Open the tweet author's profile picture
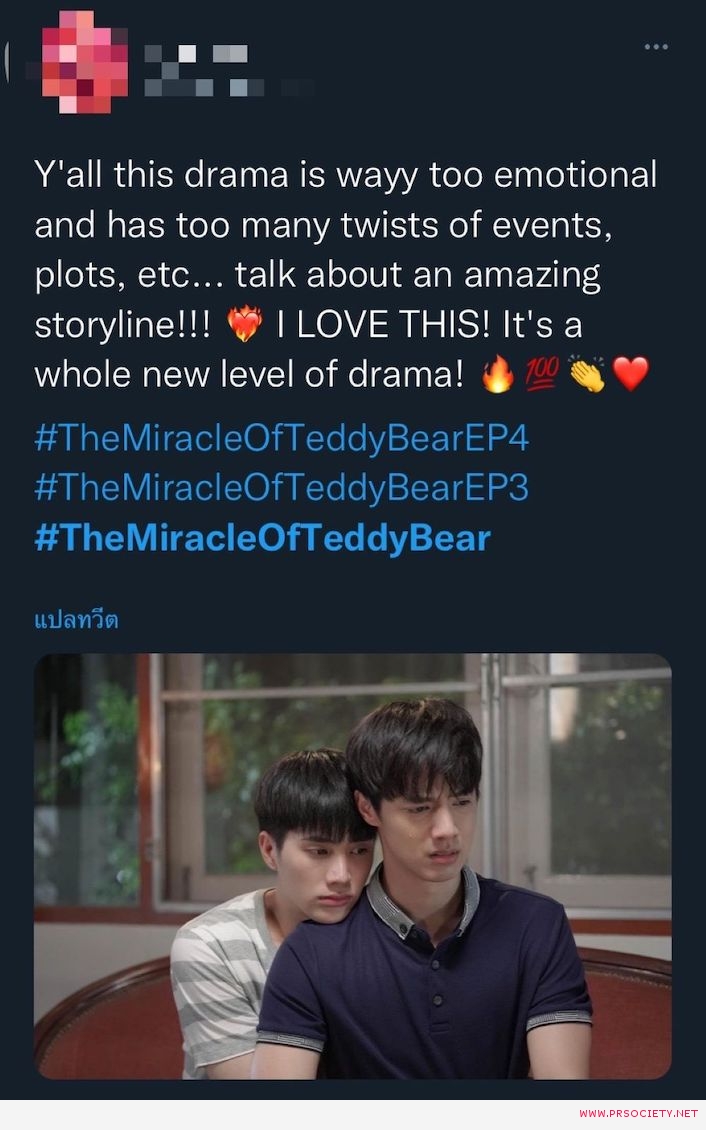This screenshot has width=706, height=1130. 84,62
